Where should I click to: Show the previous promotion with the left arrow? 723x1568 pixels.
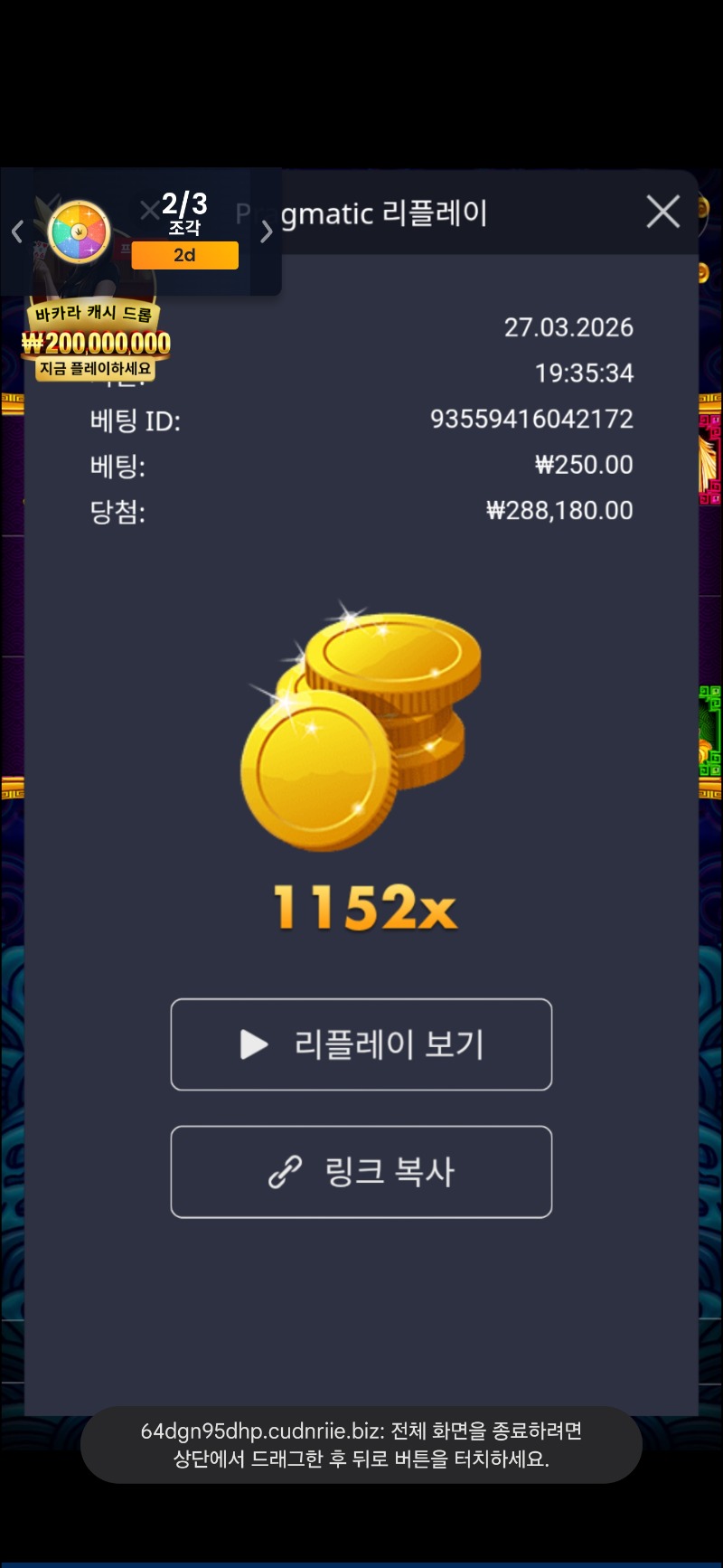17,232
